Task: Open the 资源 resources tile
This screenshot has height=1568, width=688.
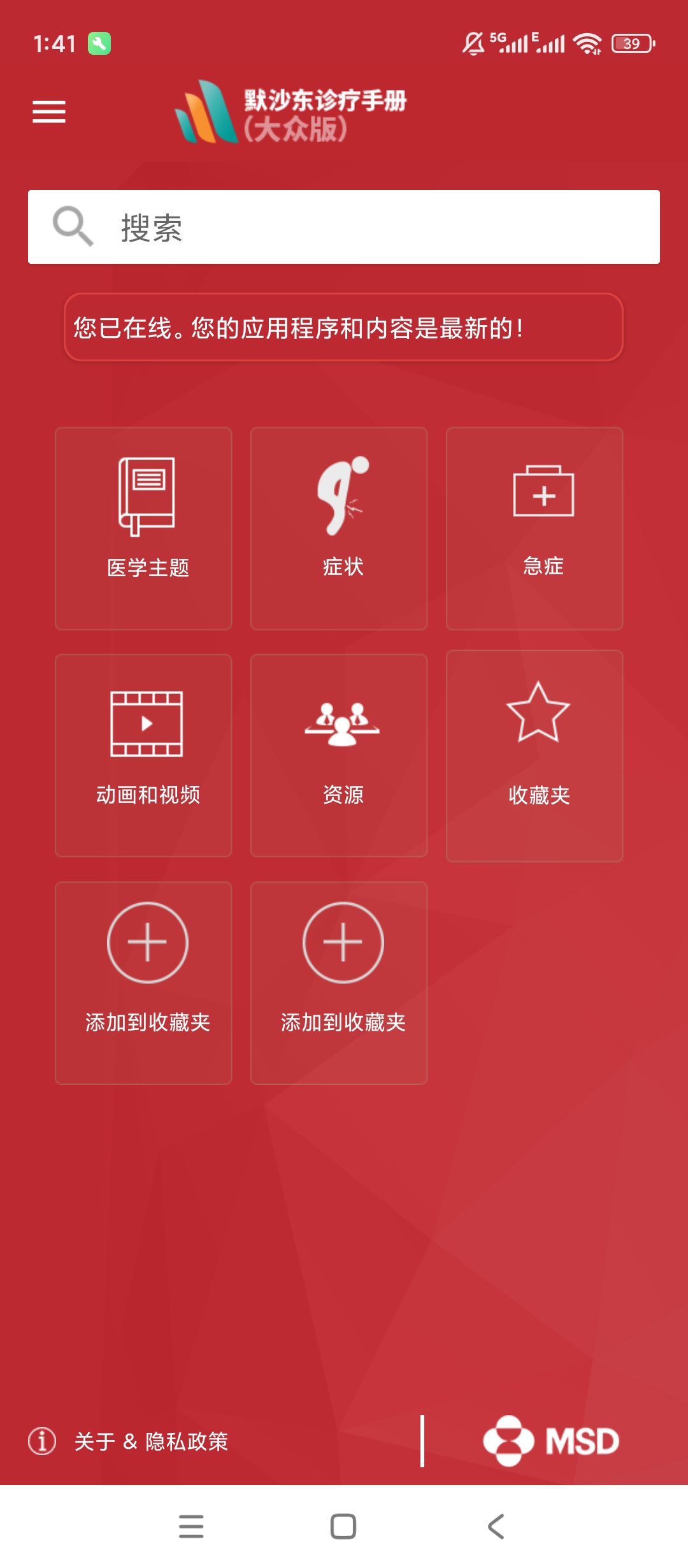Action: click(339, 755)
